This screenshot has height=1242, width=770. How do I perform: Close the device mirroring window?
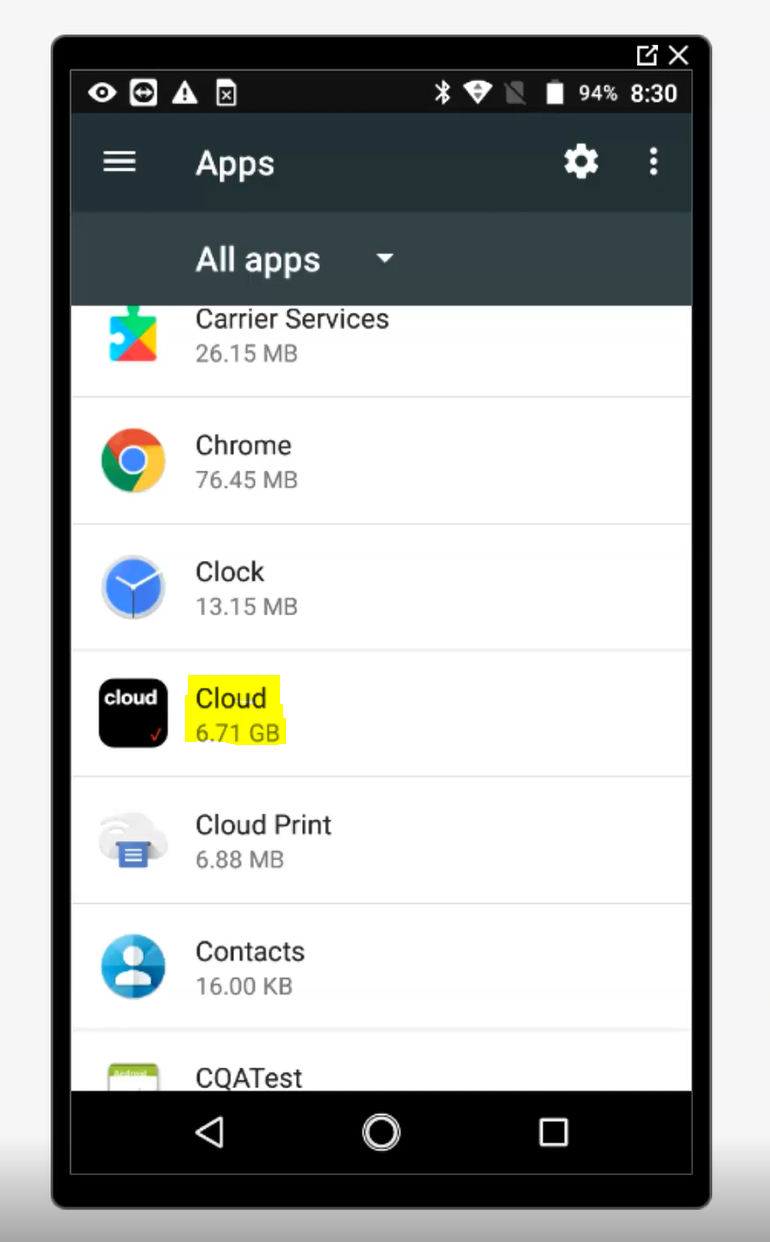click(x=679, y=55)
